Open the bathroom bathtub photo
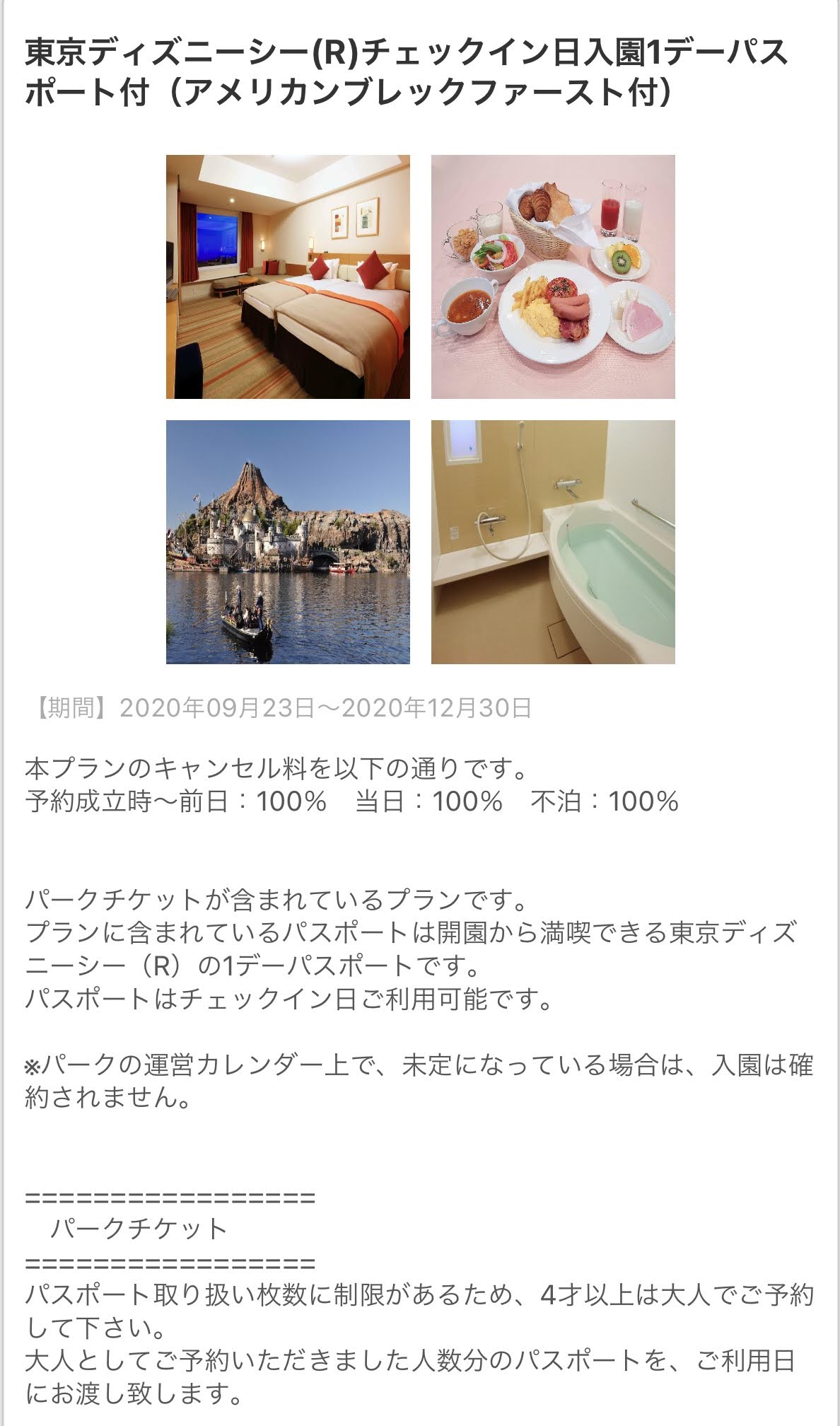The height and width of the screenshot is (1426, 840). (553, 542)
